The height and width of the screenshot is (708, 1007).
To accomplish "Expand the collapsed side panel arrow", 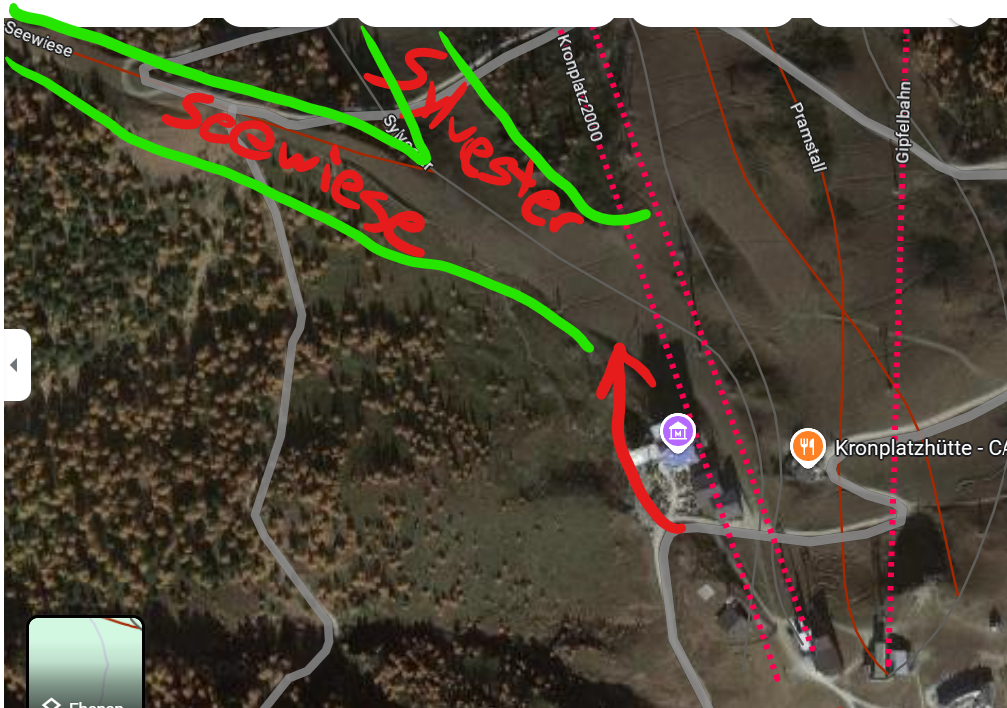I will tap(14, 365).
